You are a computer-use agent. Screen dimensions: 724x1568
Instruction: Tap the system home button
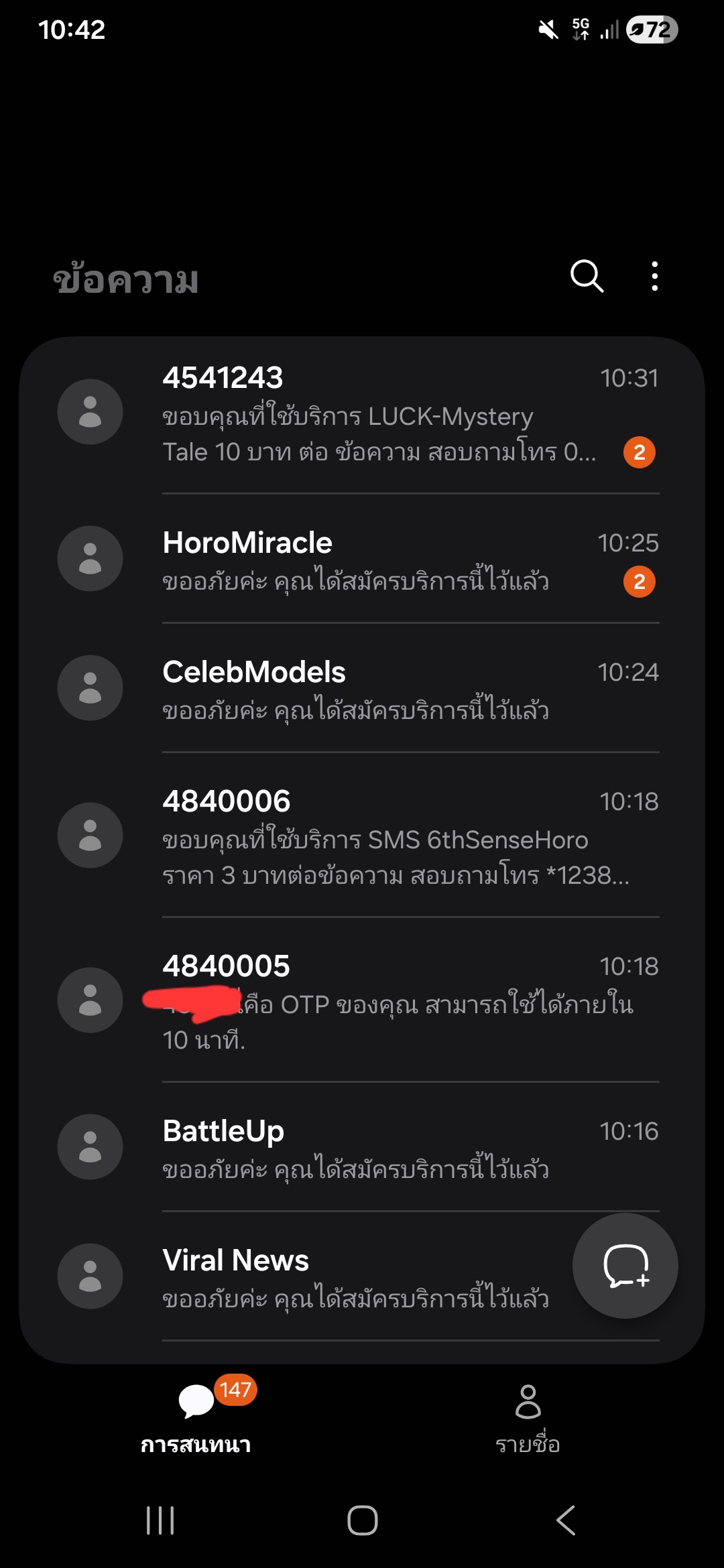click(x=362, y=1520)
